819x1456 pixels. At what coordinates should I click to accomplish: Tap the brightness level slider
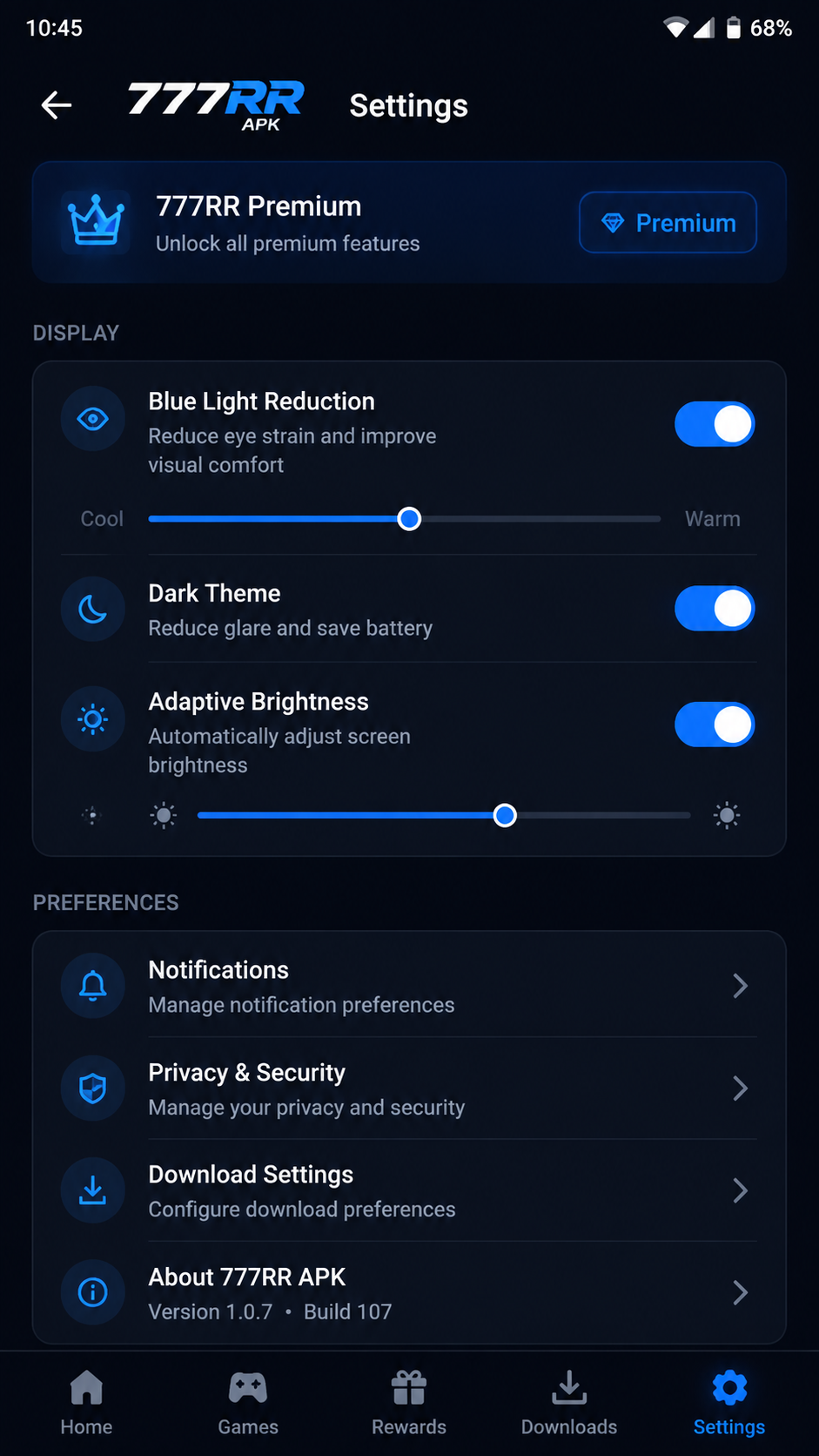[x=444, y=816]
